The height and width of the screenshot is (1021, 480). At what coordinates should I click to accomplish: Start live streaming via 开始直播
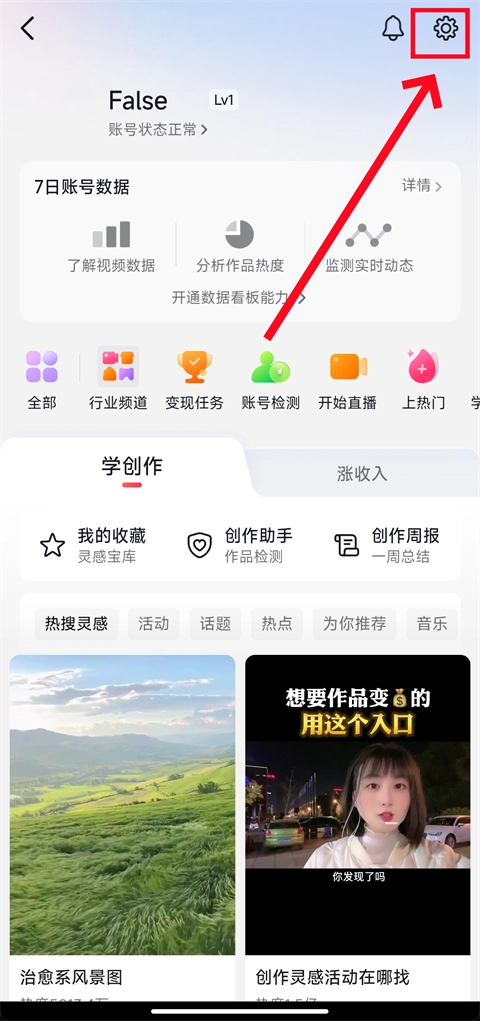click(x=347, y=380)
